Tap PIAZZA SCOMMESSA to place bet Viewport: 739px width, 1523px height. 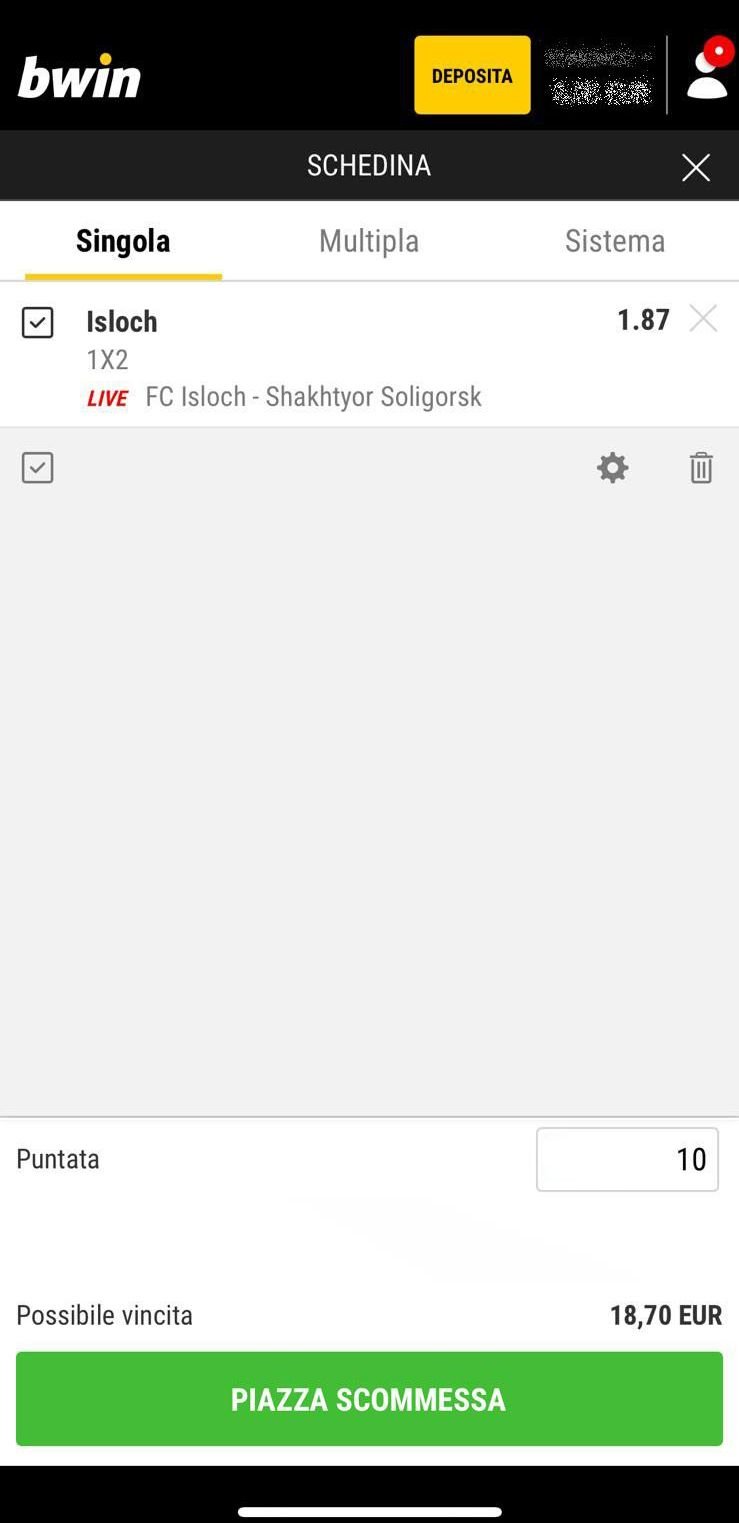pyautogui.click(x=369, y=1398)
